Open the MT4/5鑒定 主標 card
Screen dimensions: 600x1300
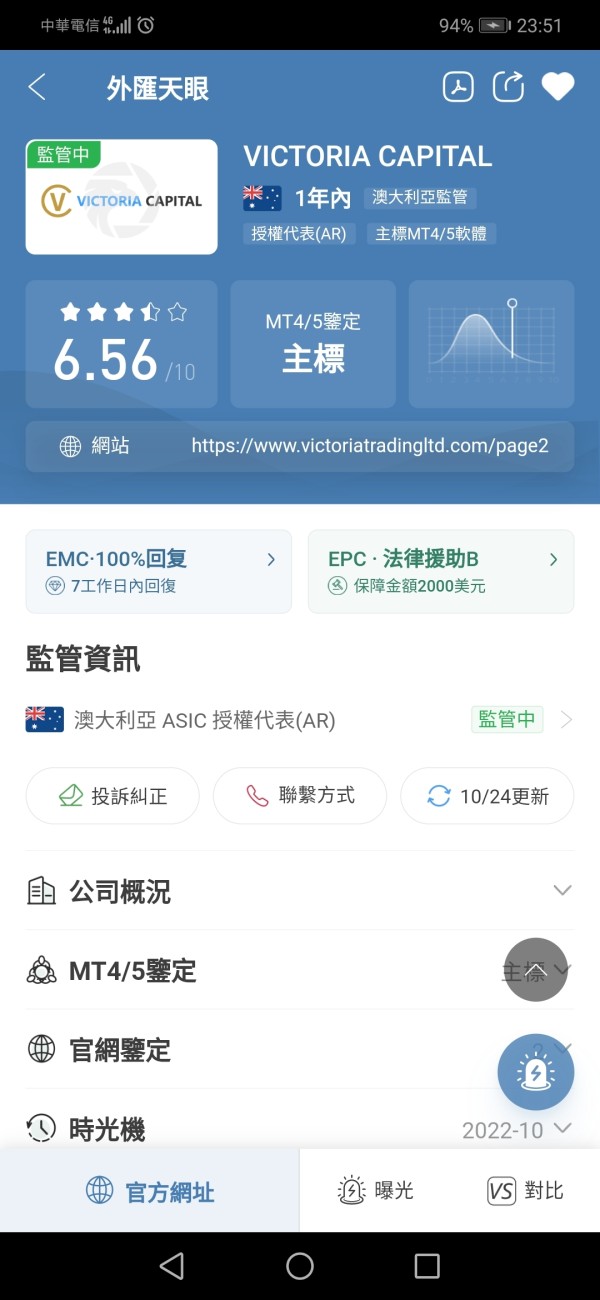pos(313,344)
